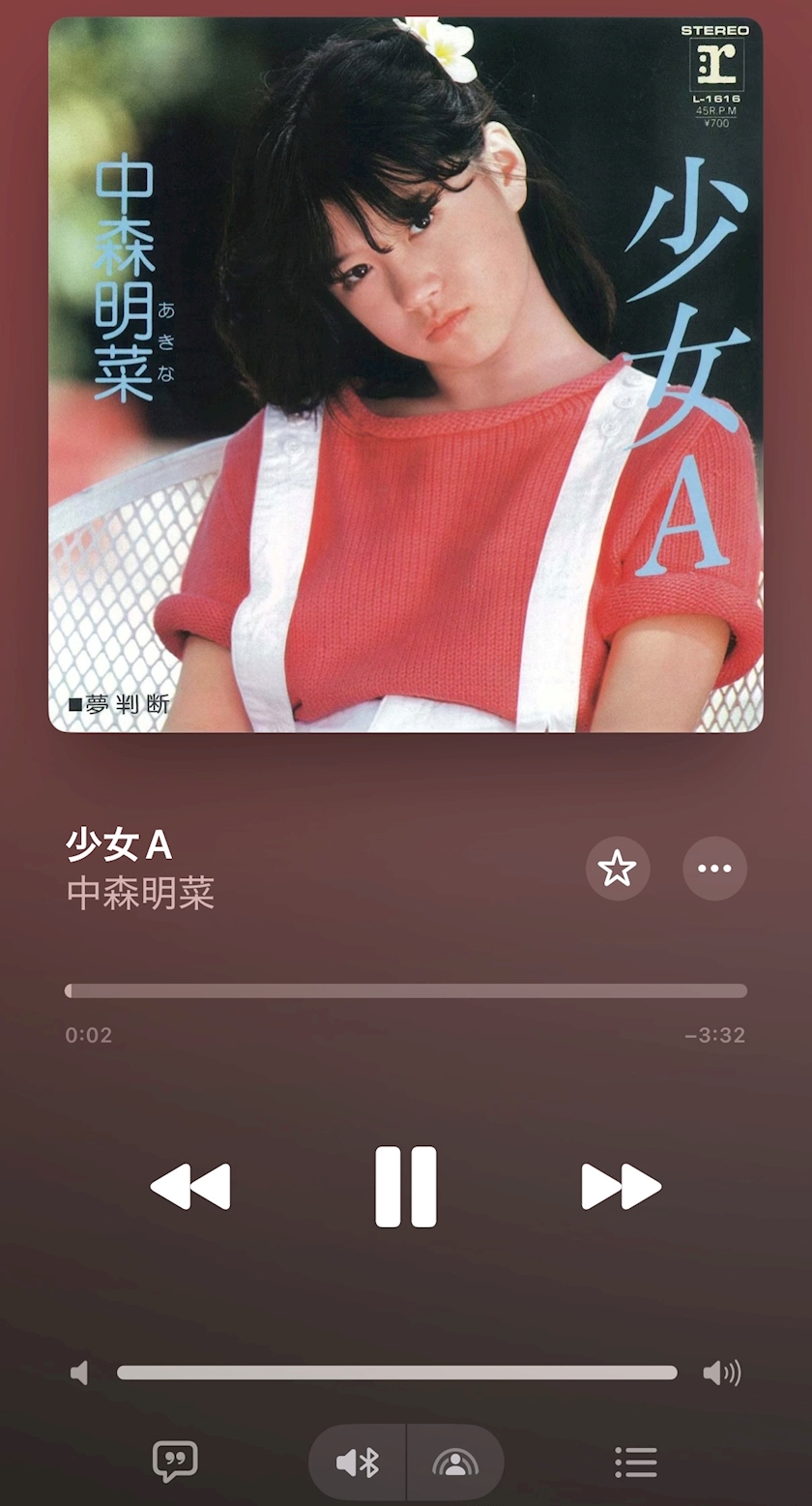Open the Up Next queue list
This screenshot has height=1506, width=812.
tap(636, 1462)
